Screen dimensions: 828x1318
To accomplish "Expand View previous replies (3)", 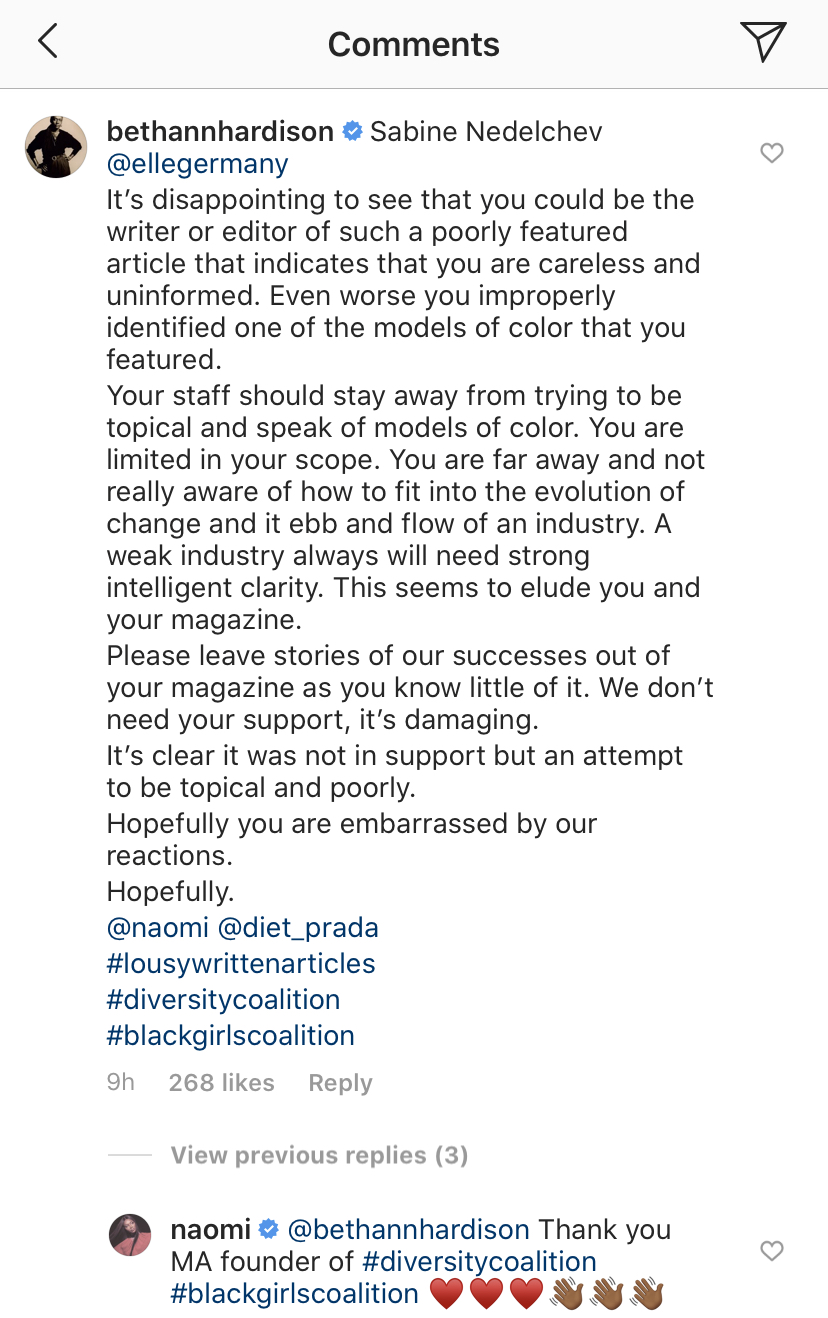I will tap(319, 1155).
